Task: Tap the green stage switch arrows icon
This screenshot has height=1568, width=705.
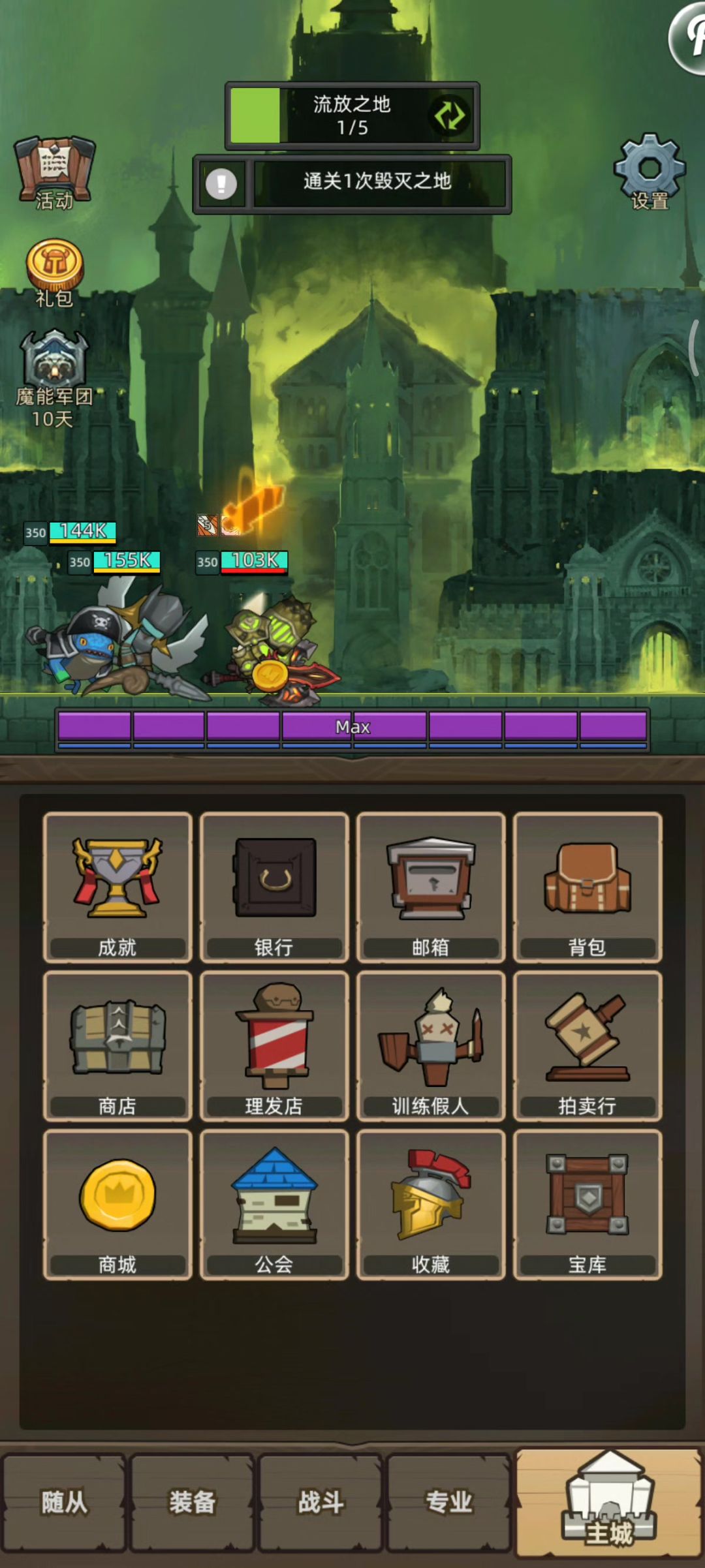Action: [450, 115]
